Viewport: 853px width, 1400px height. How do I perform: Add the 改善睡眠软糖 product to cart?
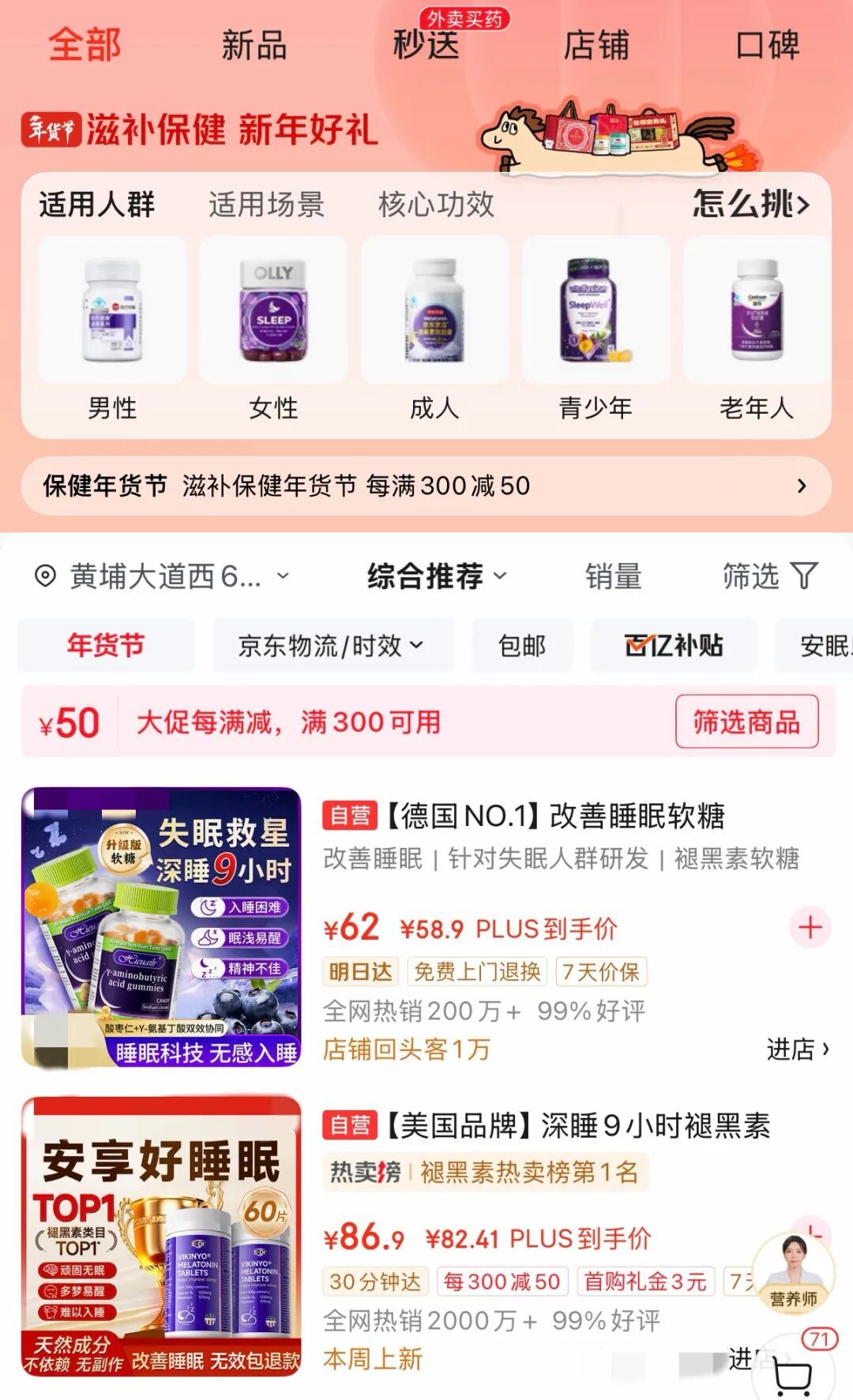(810, 927)
